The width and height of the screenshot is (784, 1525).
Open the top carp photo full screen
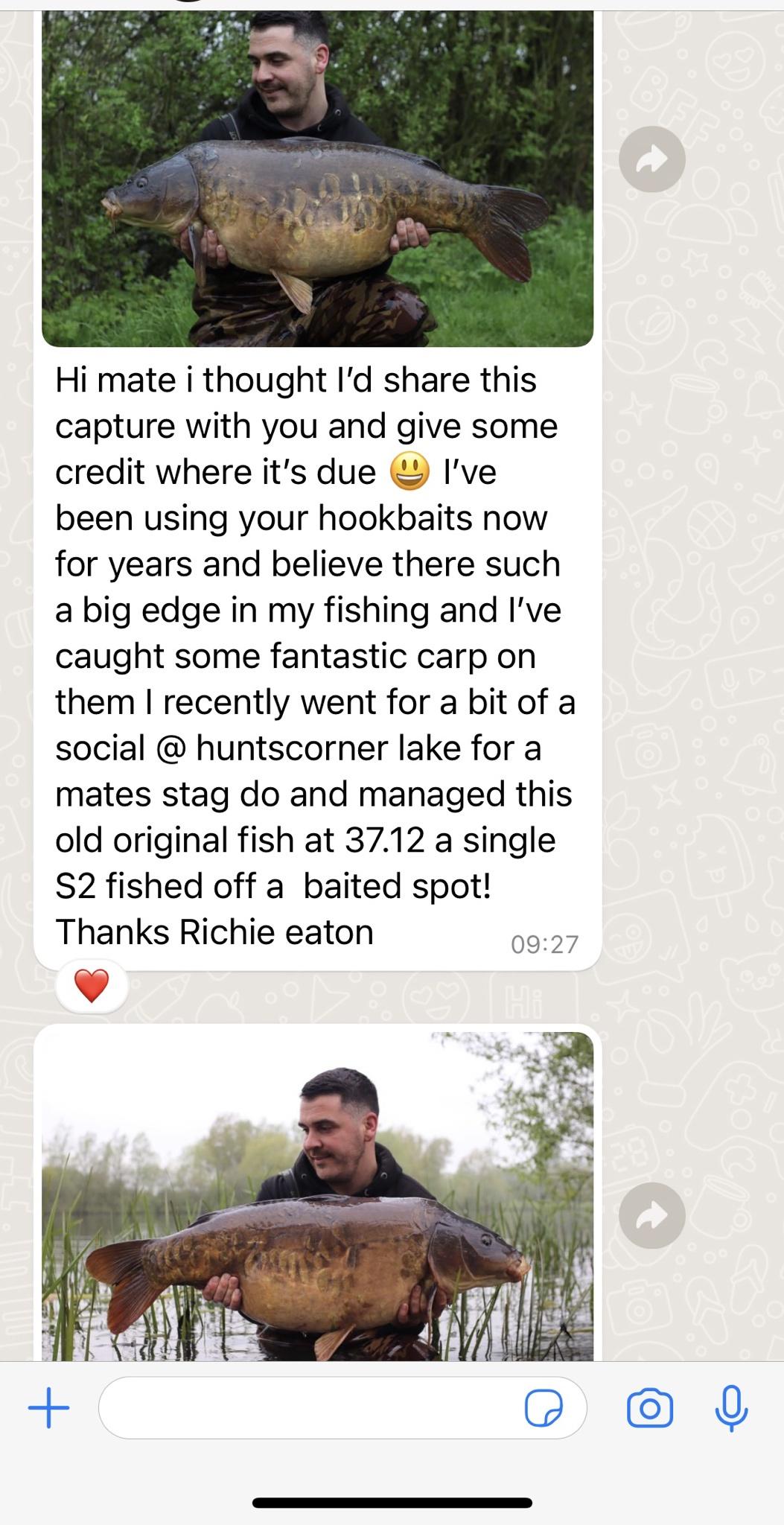pos(317,179)
